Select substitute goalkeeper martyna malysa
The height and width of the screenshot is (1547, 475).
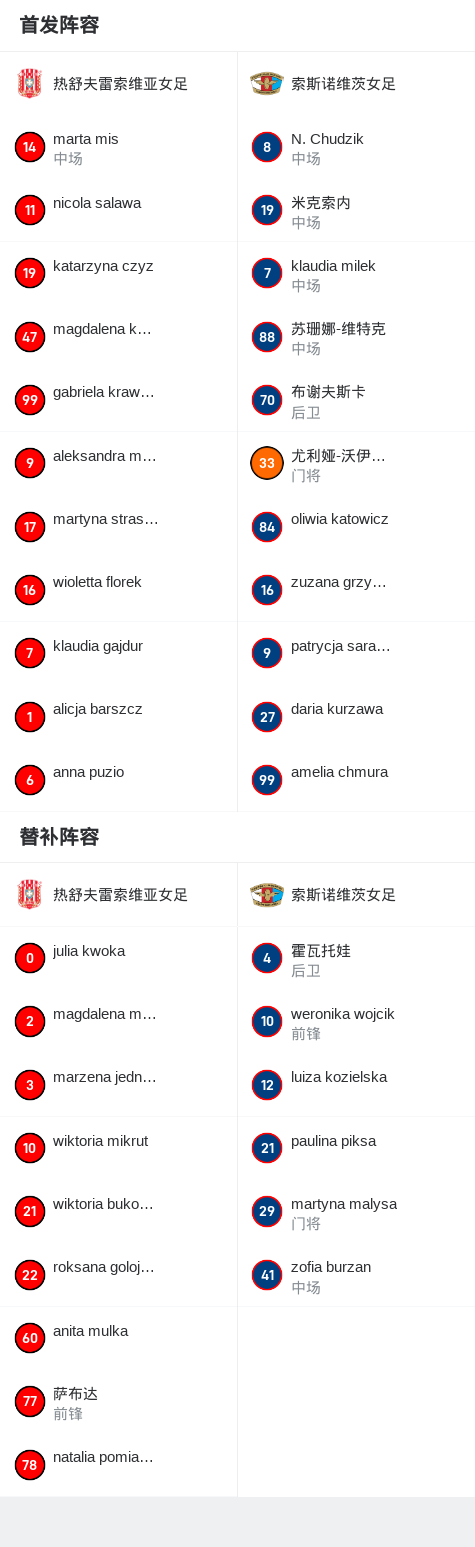tap(356, 1212)
